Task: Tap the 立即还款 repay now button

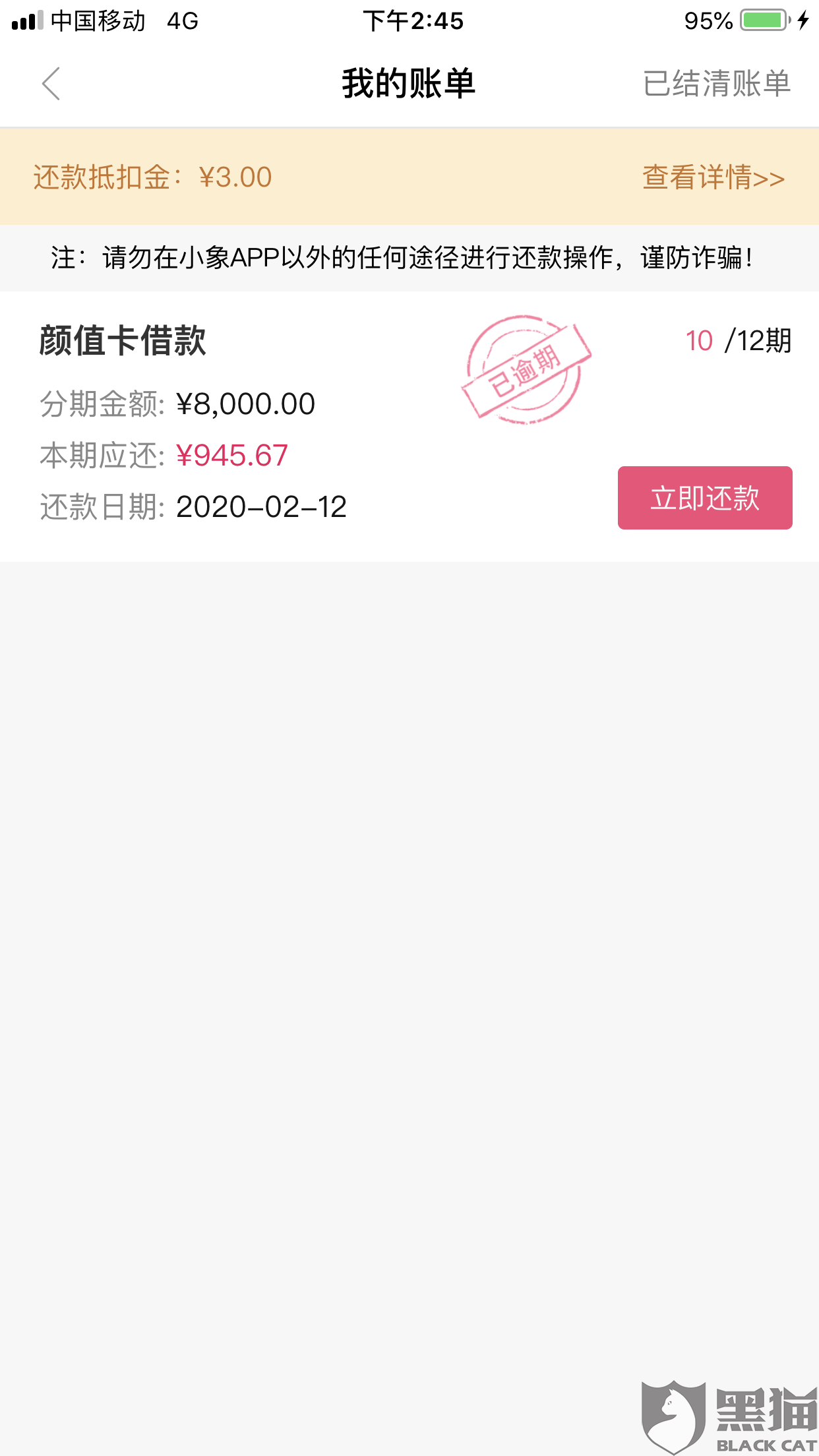Action: click(705, 498)
